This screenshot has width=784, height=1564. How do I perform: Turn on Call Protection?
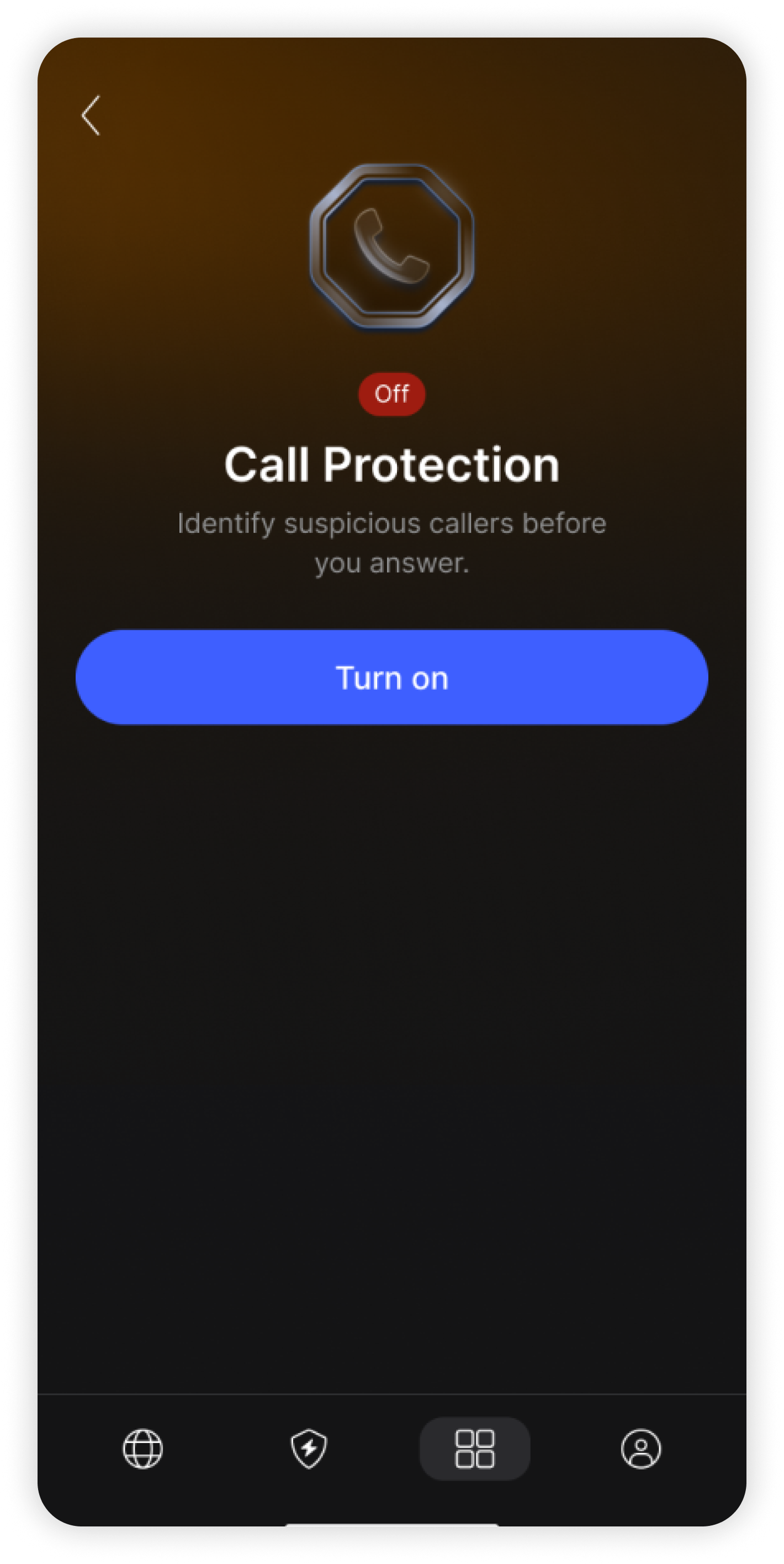pyautogui.click(x=392, y=677)
